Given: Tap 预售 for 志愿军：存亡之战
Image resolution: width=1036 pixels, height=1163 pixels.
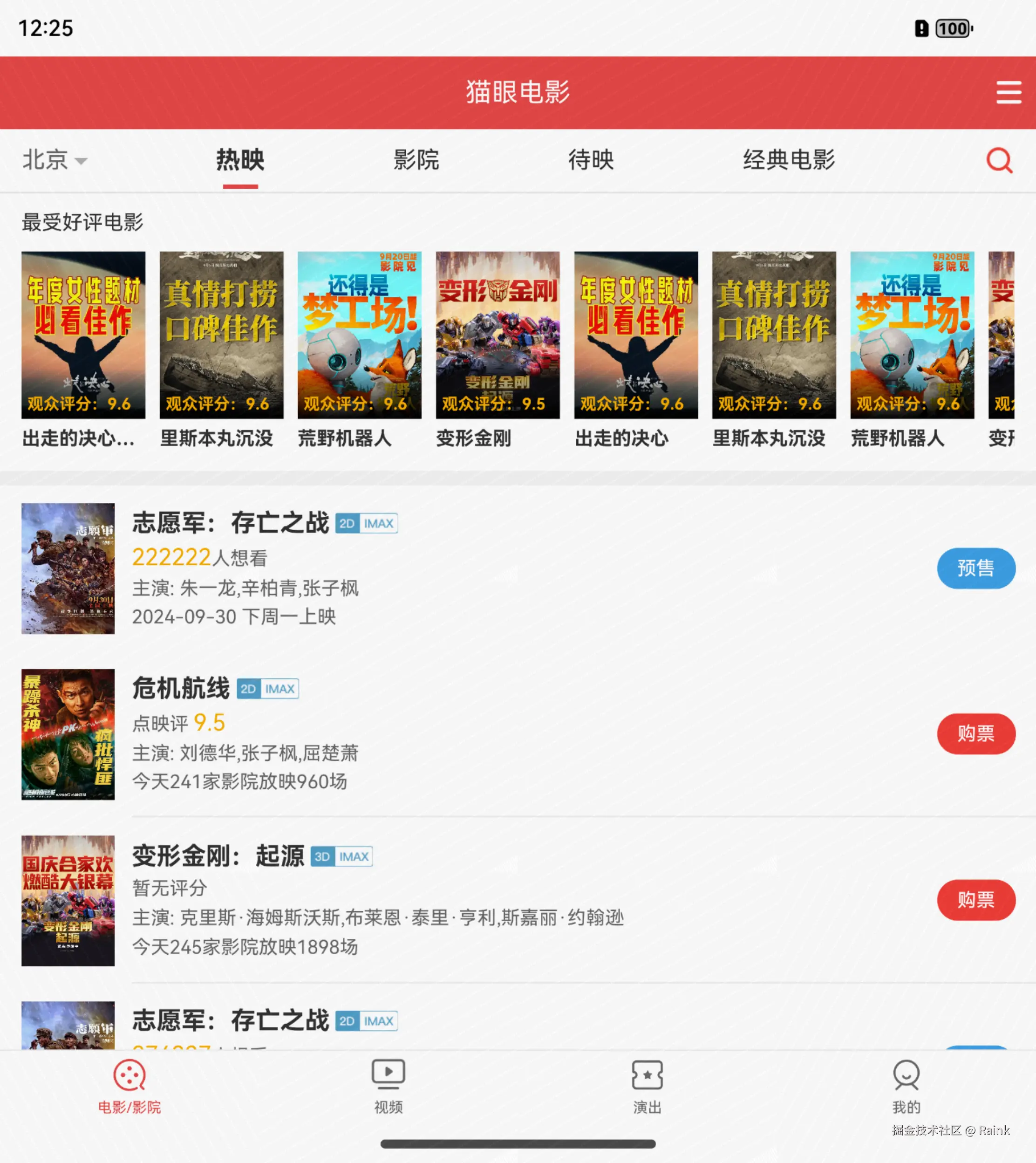Looking at the screenshot, I should pos(975,568).
